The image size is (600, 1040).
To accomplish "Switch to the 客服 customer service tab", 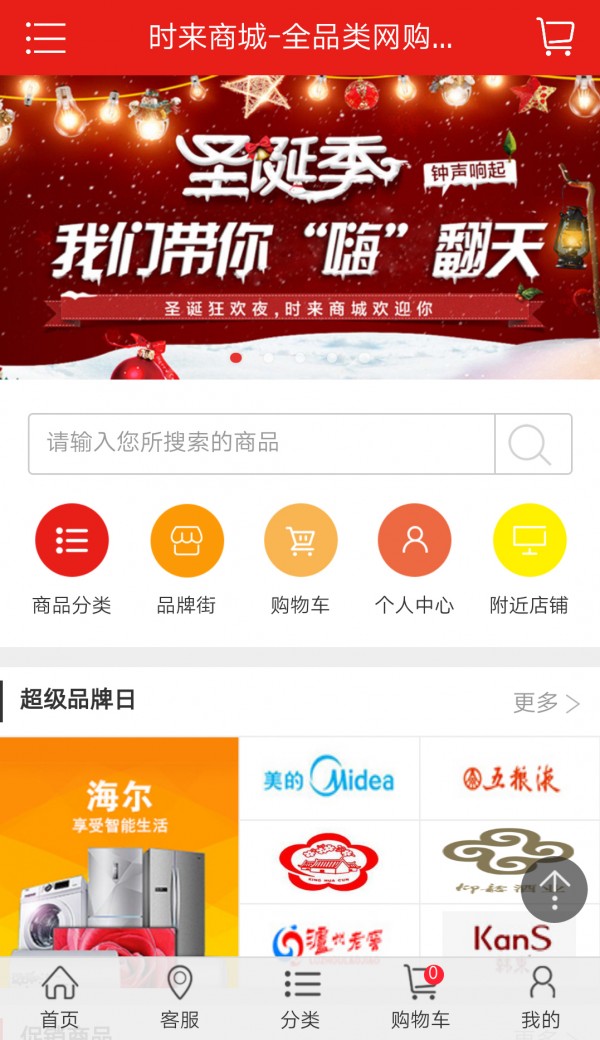I will pos(180,997).
